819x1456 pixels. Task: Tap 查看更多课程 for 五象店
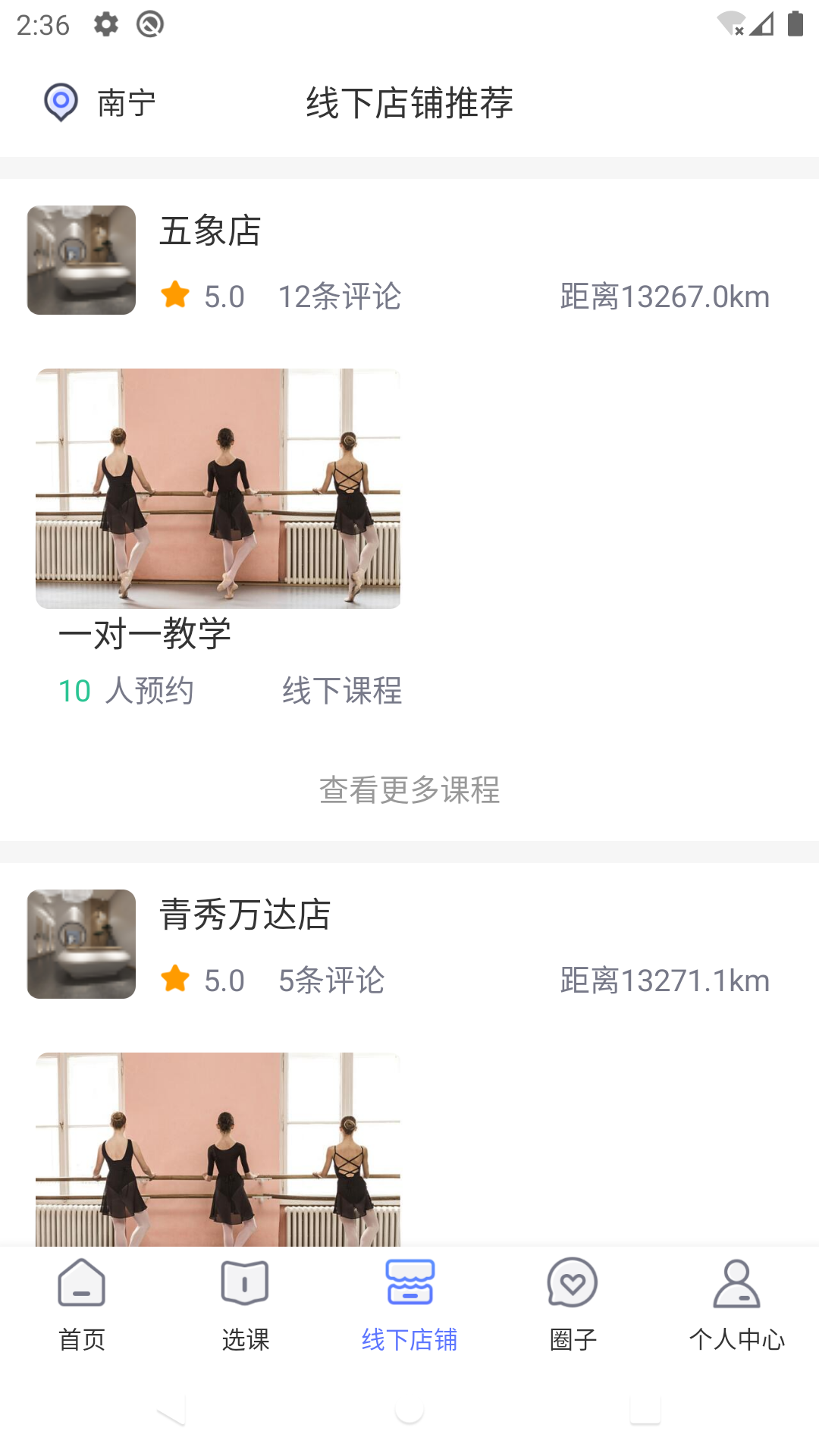pos(409,790)
